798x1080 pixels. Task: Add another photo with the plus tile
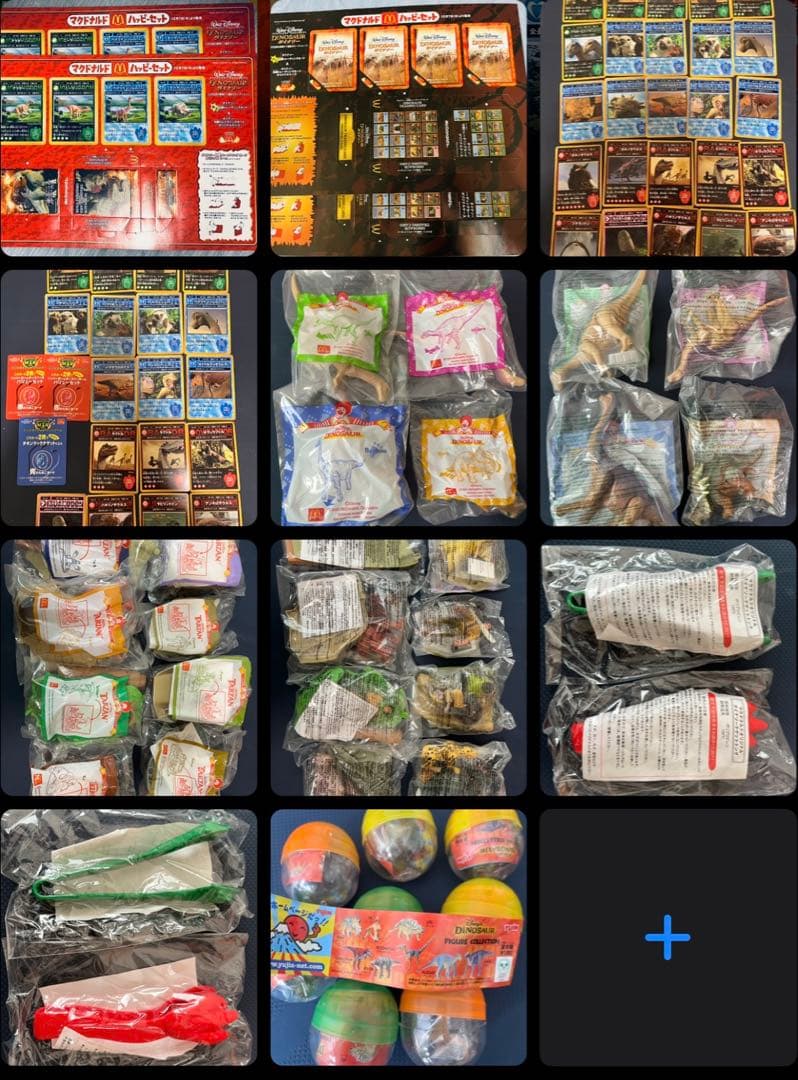667,938
